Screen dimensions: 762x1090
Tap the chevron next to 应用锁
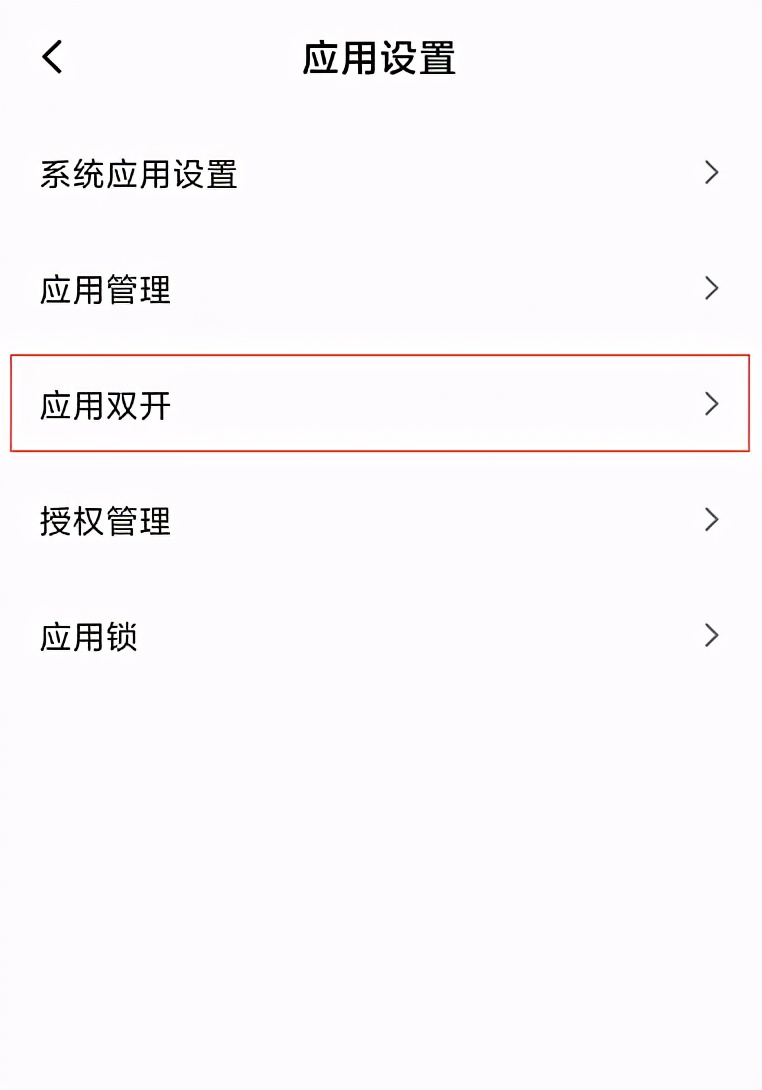point(711,635)
